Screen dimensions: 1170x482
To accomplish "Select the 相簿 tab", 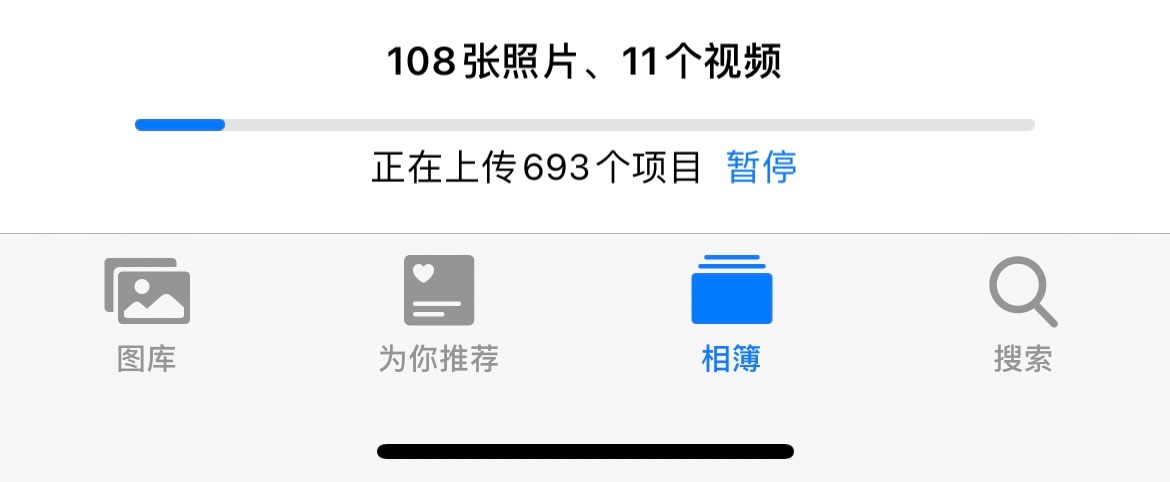I will [731, 312].
